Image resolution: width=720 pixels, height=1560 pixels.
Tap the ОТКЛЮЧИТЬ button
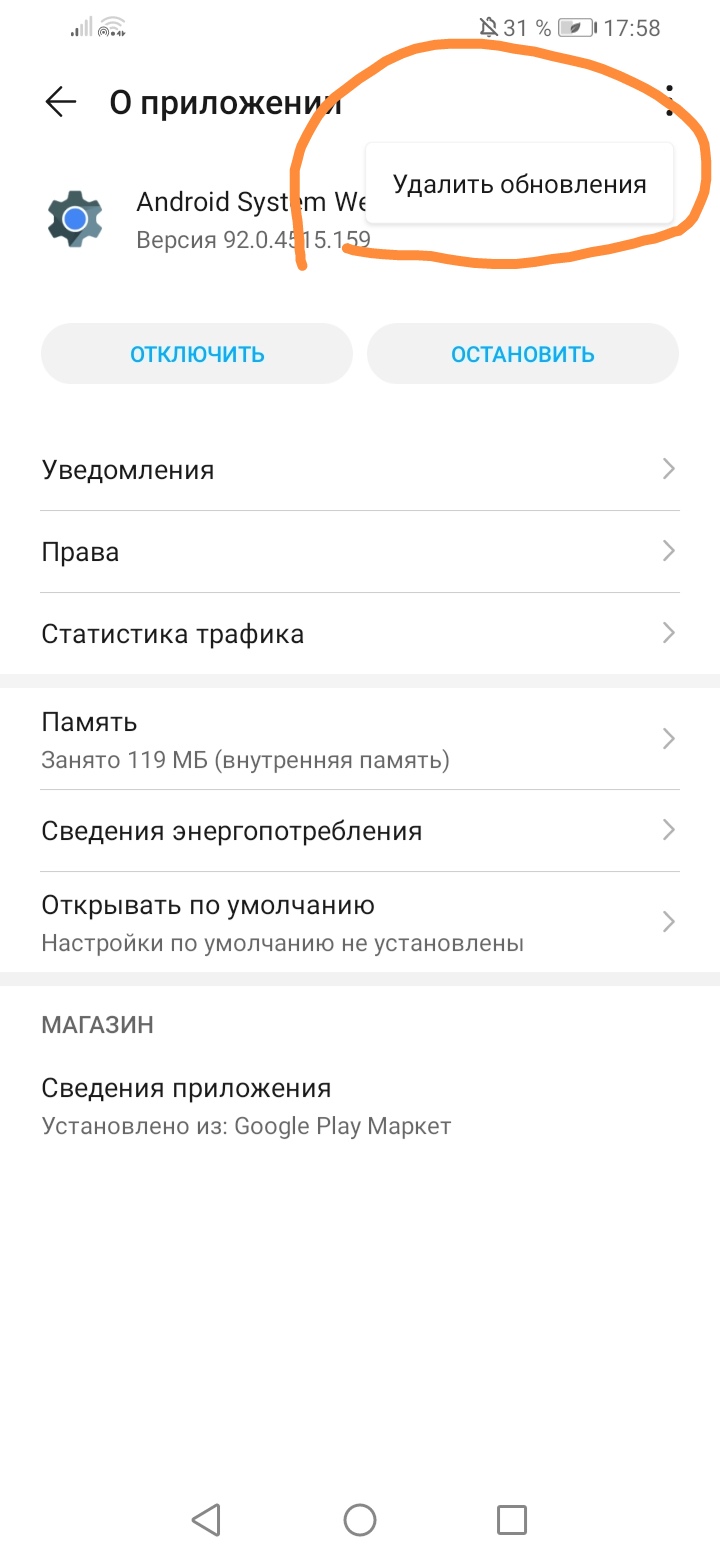(x=197, y=354)
